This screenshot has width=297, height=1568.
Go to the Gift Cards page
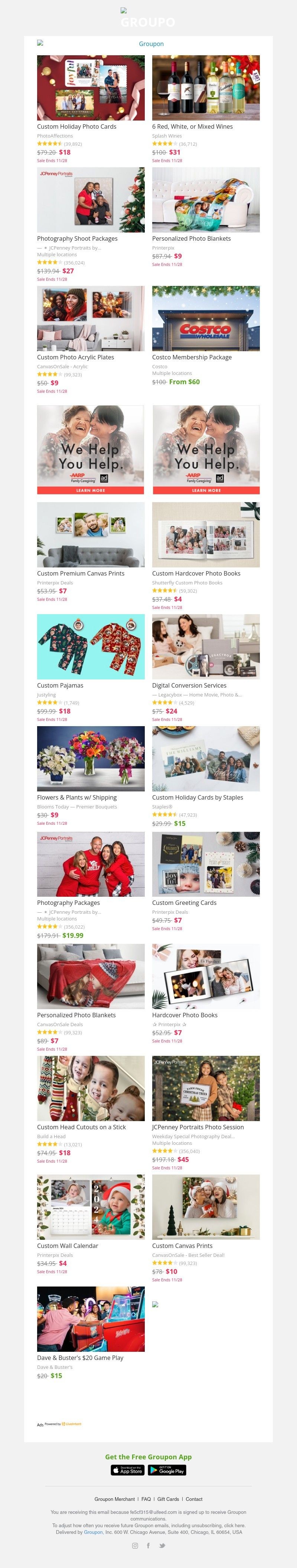168,1499
